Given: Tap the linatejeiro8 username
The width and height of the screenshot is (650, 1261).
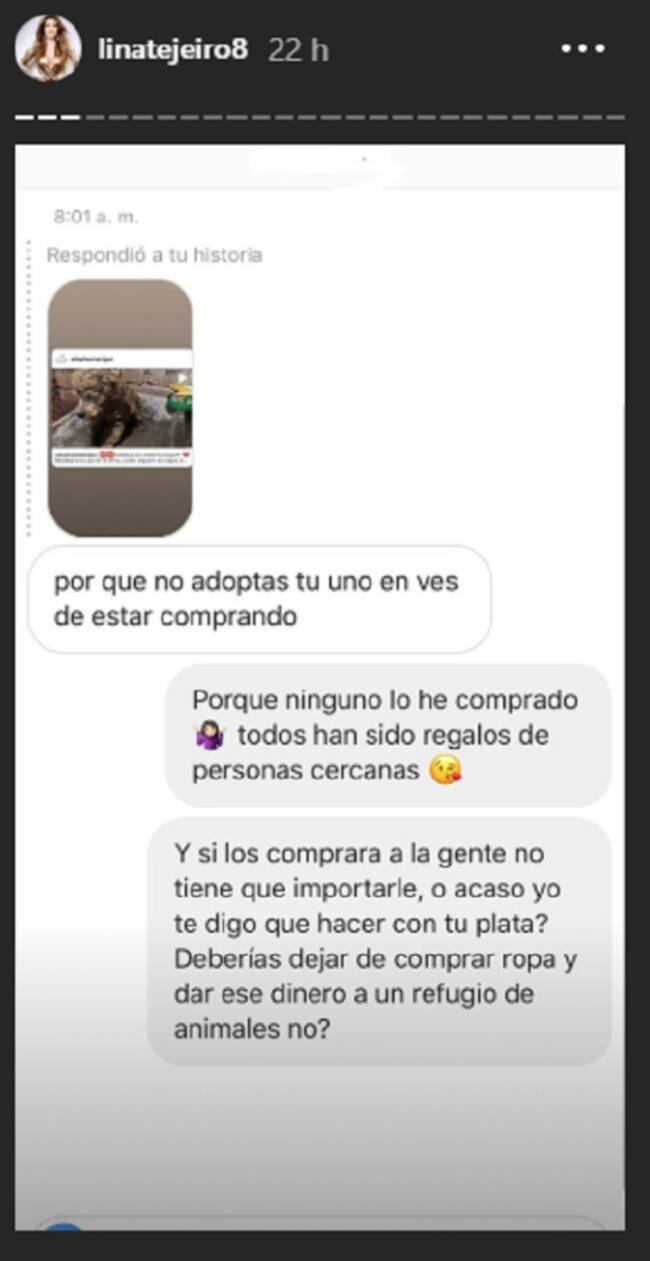Looking at the screenshot, I should tap(173, 50).
